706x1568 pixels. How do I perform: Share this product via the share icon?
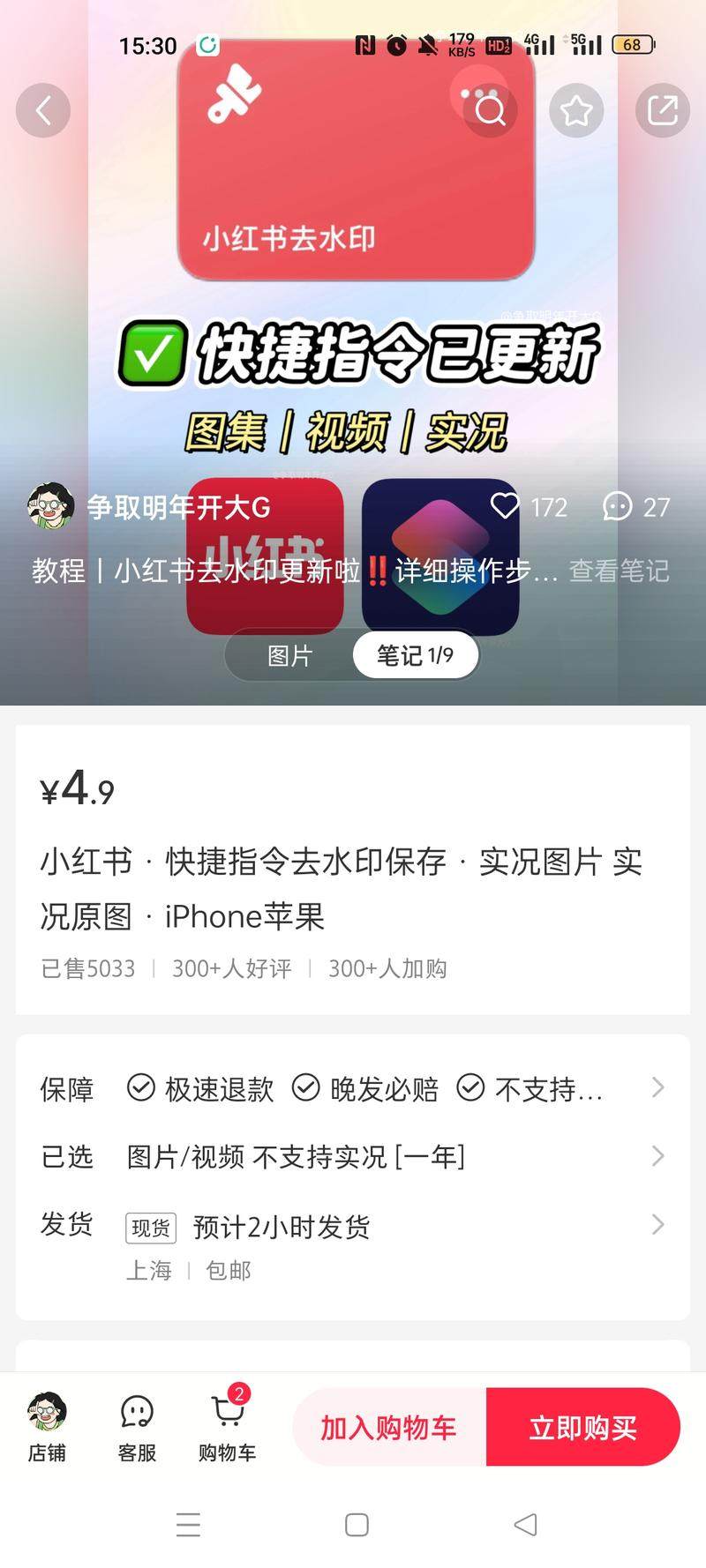click(662, 110)
